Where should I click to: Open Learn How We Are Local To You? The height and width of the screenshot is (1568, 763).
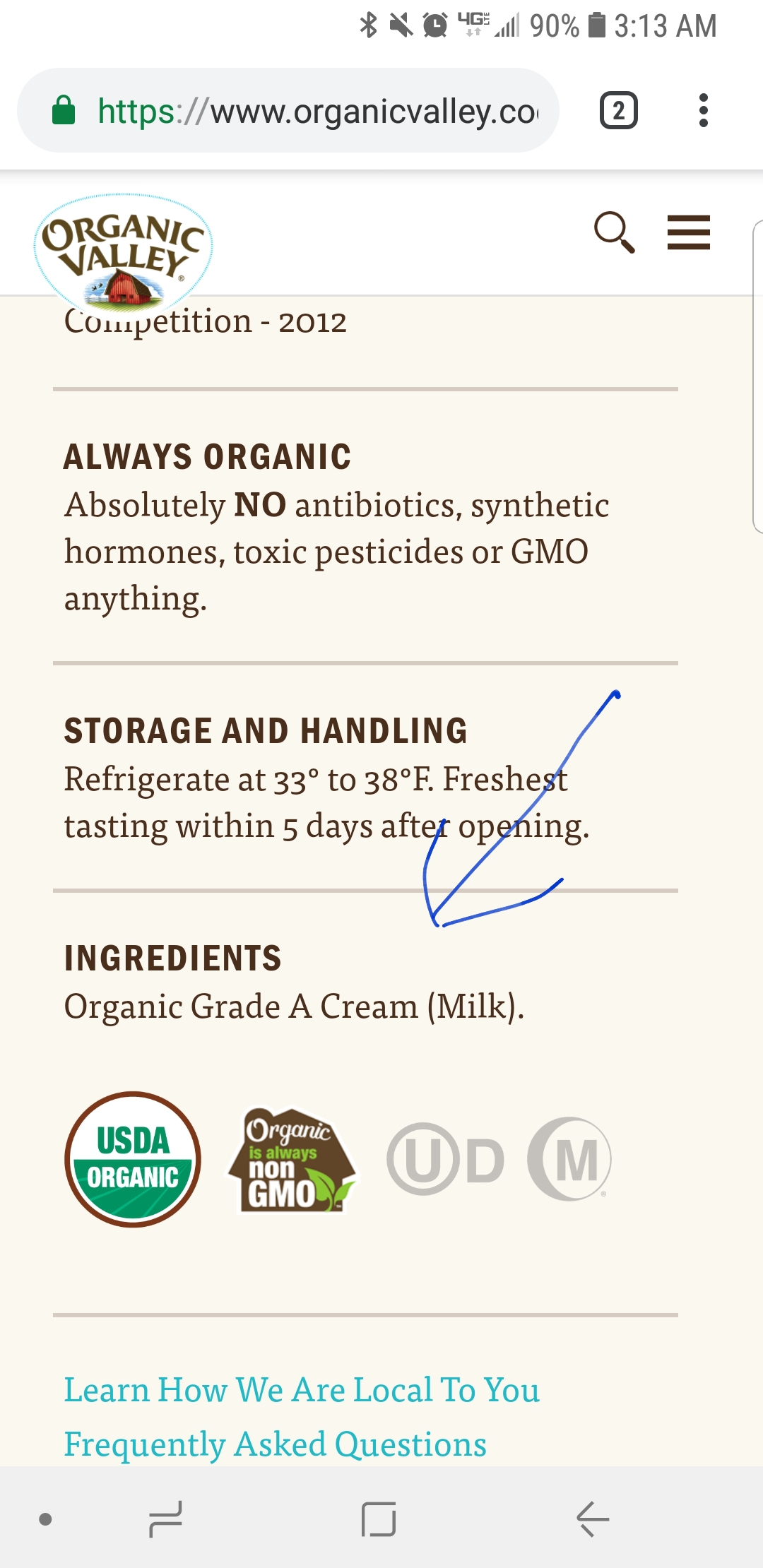point(302,1390)
